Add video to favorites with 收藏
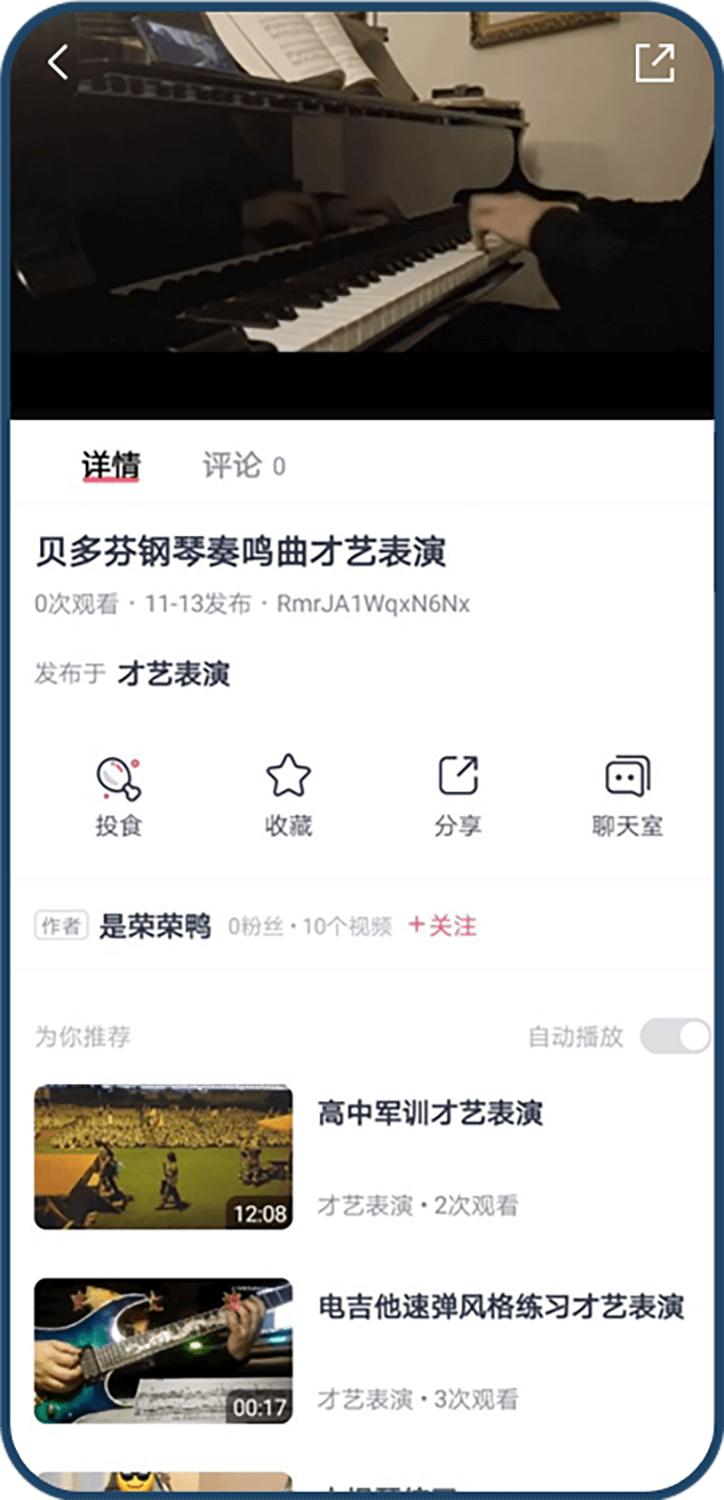The height and width of the screenshot is (1500, 724). [x=288, y=796]
